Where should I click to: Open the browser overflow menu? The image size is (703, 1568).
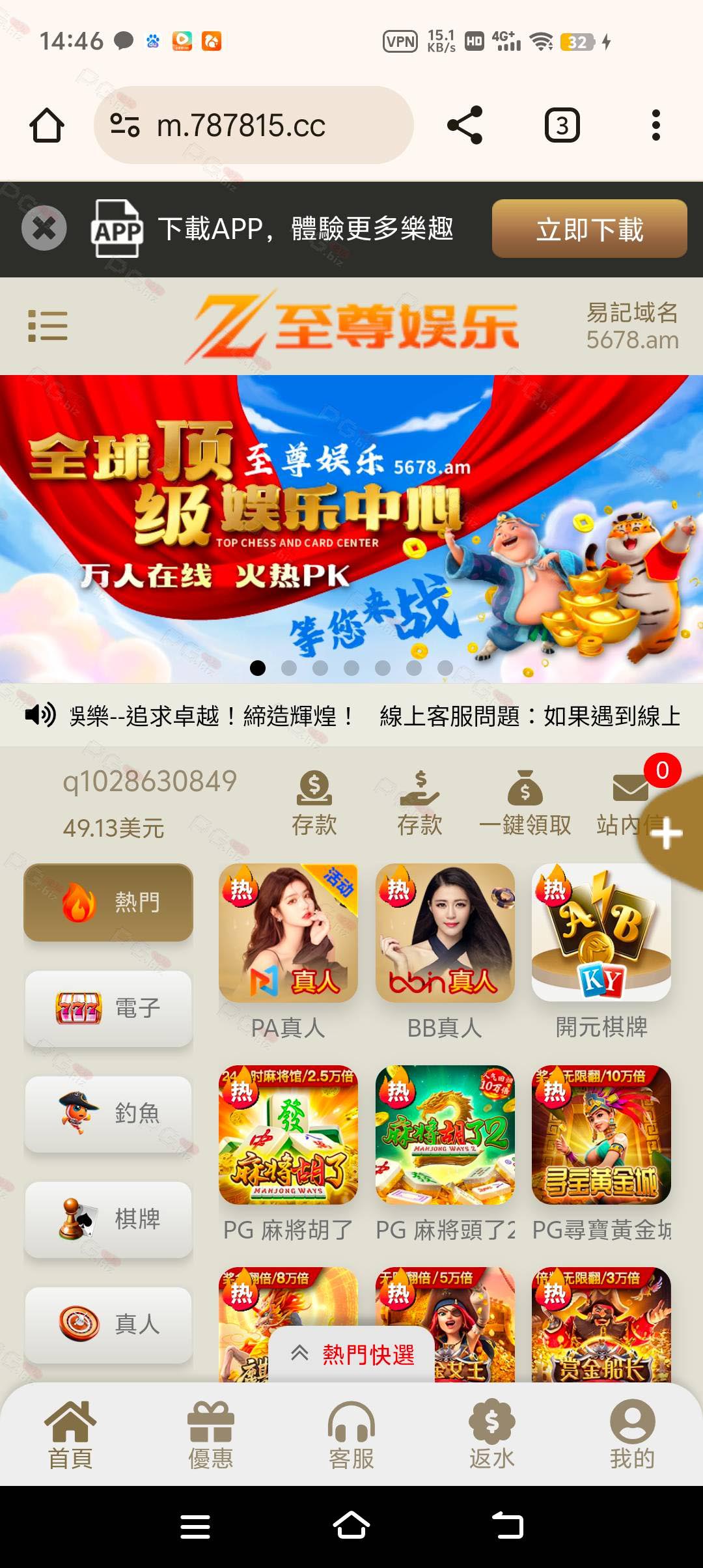pos(655,125)
